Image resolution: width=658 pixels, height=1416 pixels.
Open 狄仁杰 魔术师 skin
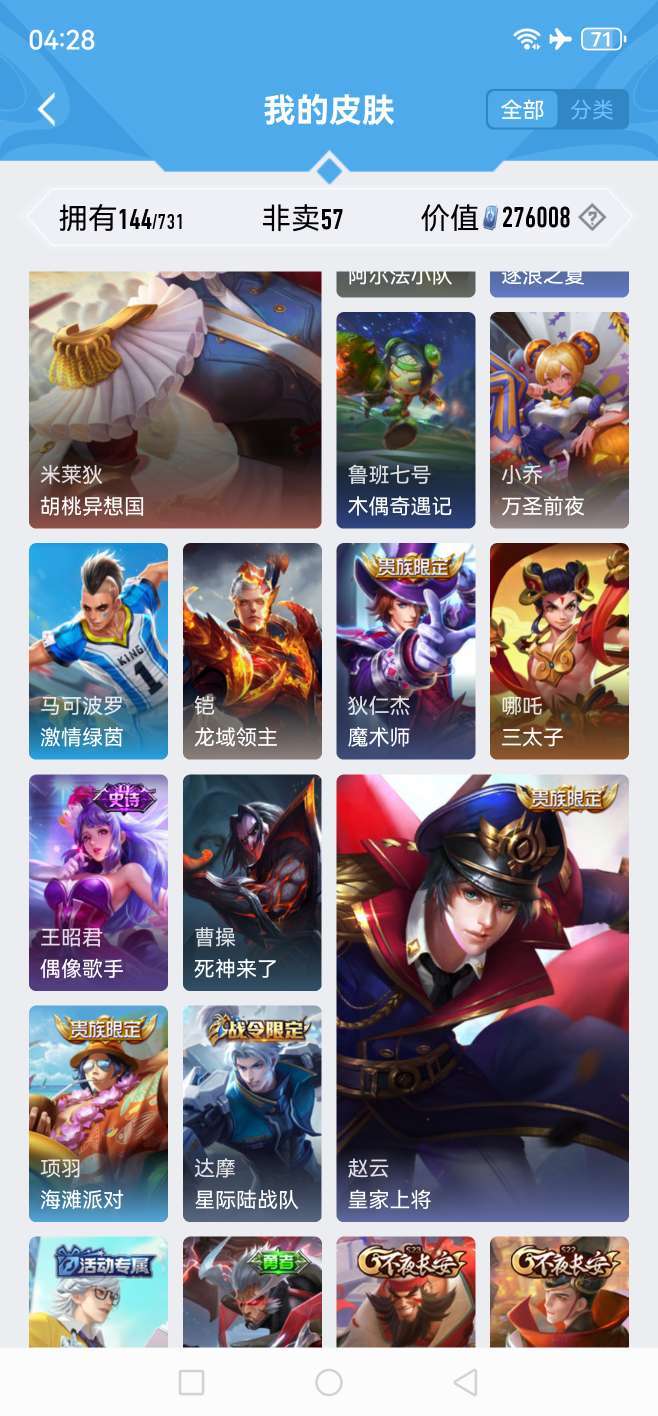click(x=405, y=650)
